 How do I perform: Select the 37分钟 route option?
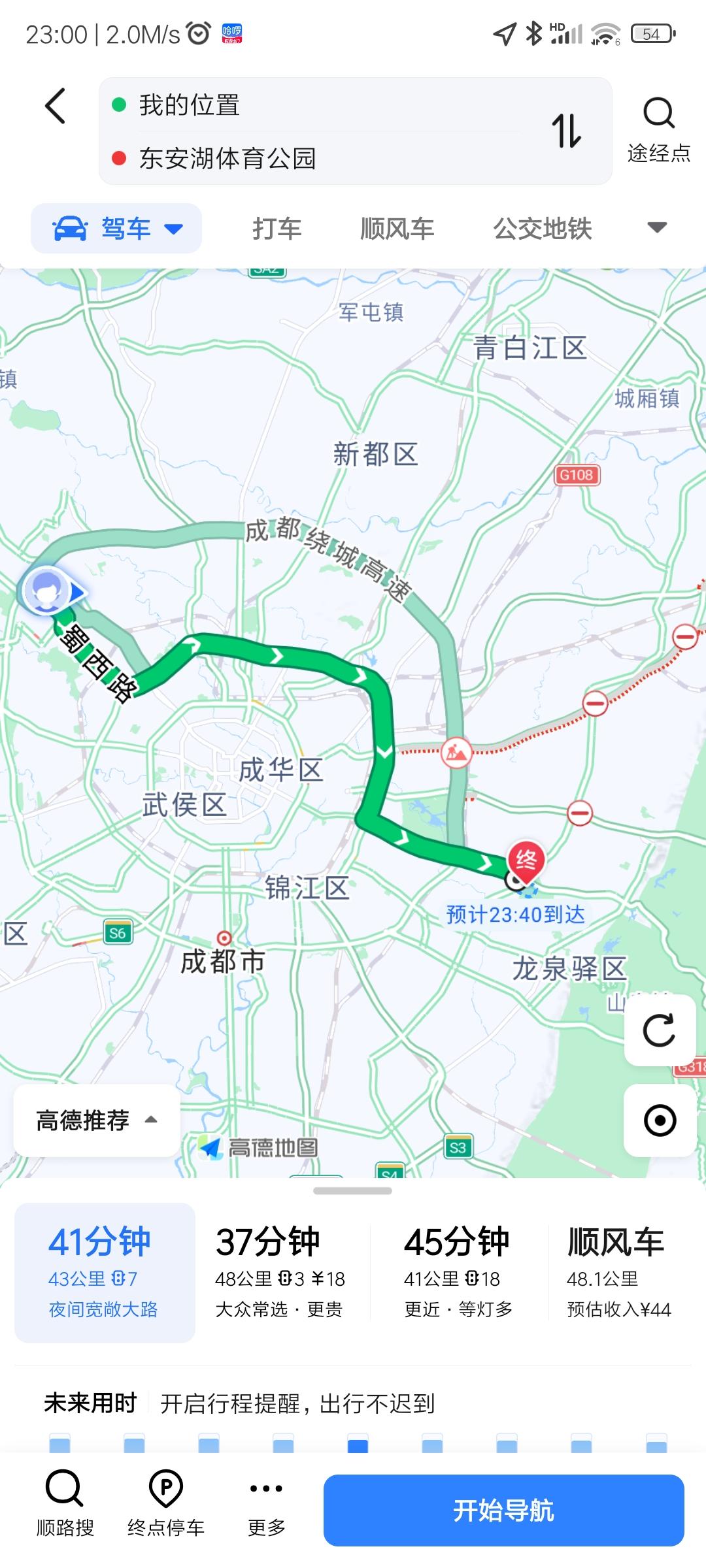pyautogui.click(x=280, y=1273)
